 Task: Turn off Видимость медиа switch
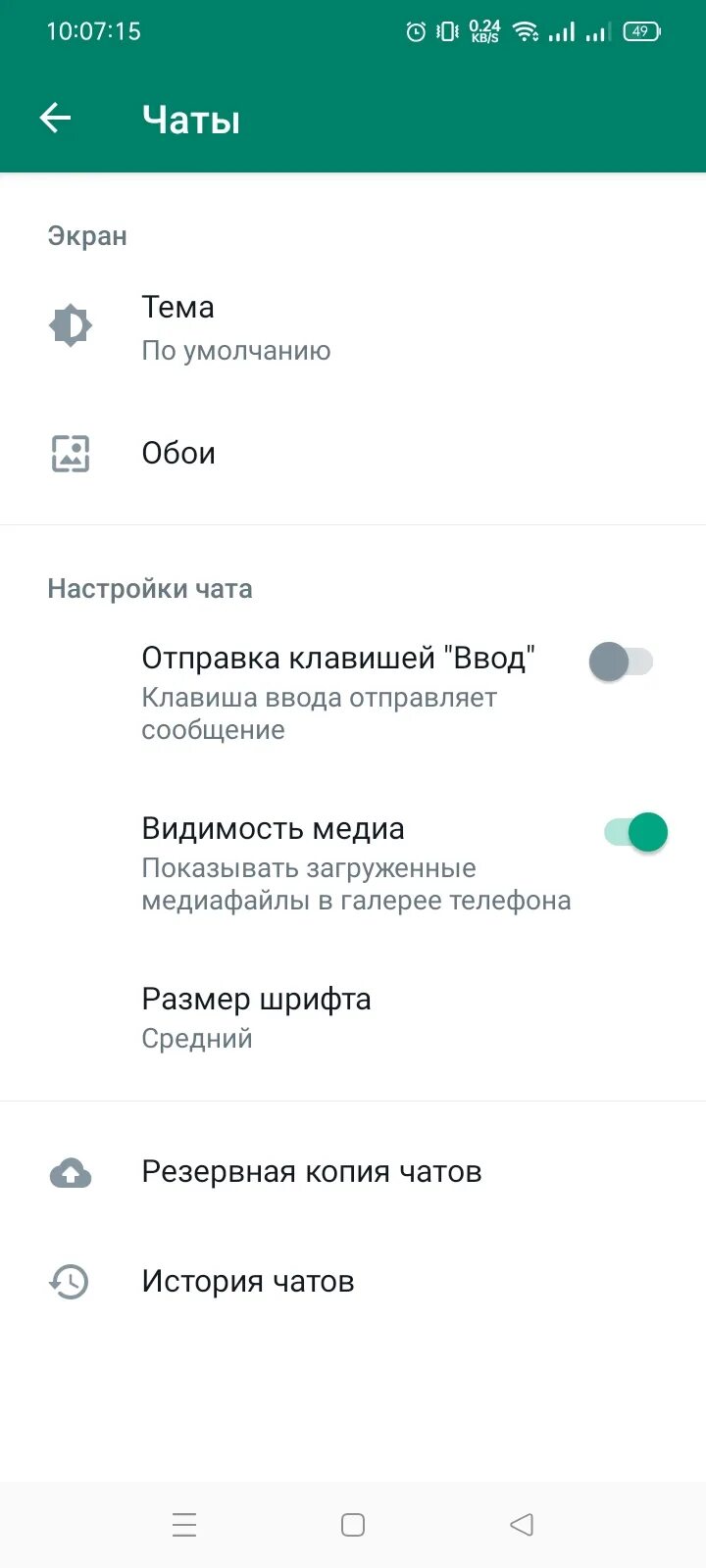[x=635, y=832]
